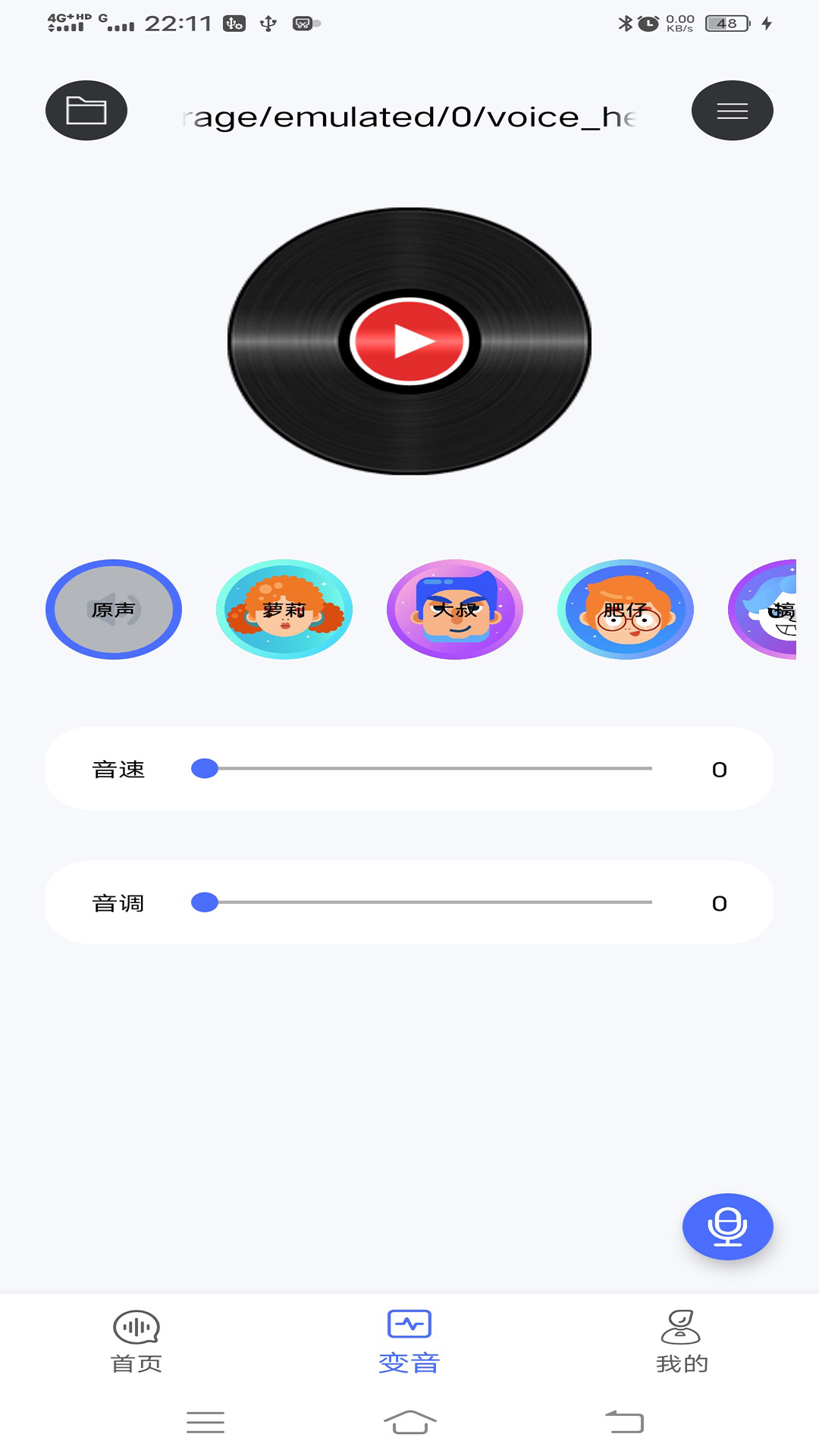Apply the 大叔 voice effect
Viewport: 819px width, 1456px height.
[455, 610]
